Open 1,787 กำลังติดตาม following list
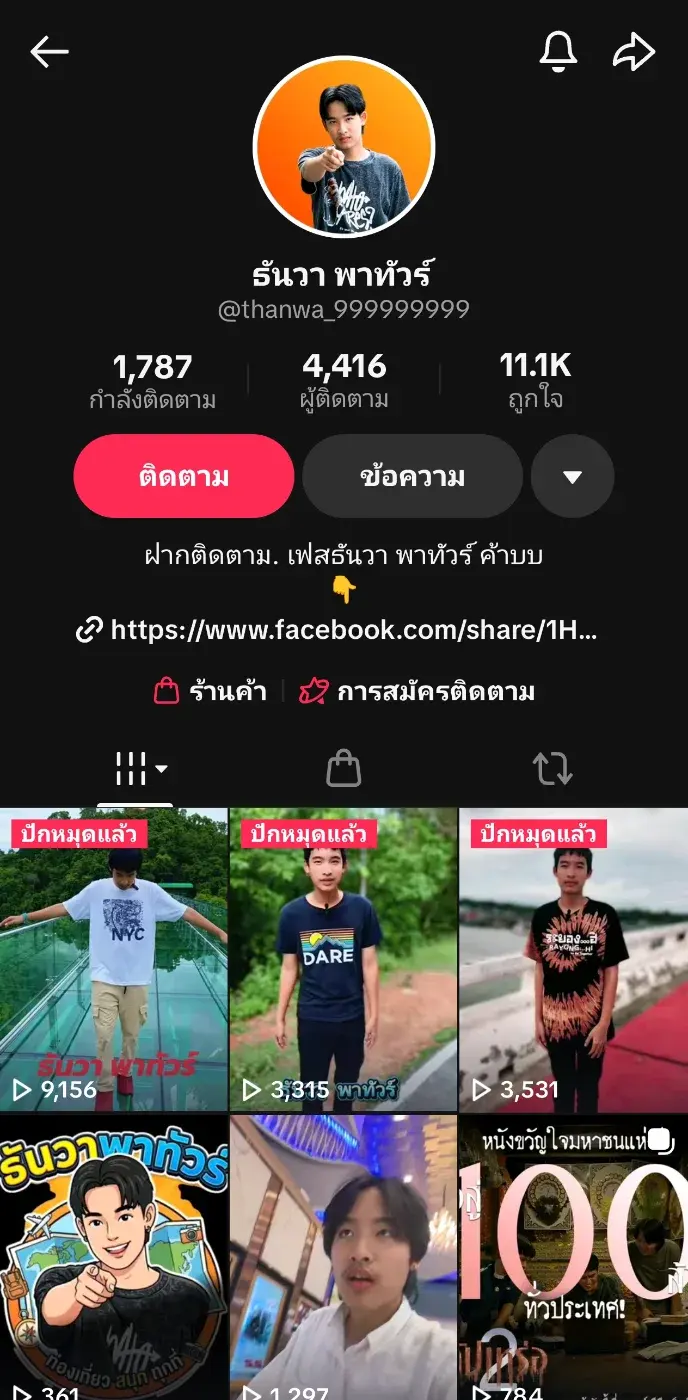 (x=153, y=381)
